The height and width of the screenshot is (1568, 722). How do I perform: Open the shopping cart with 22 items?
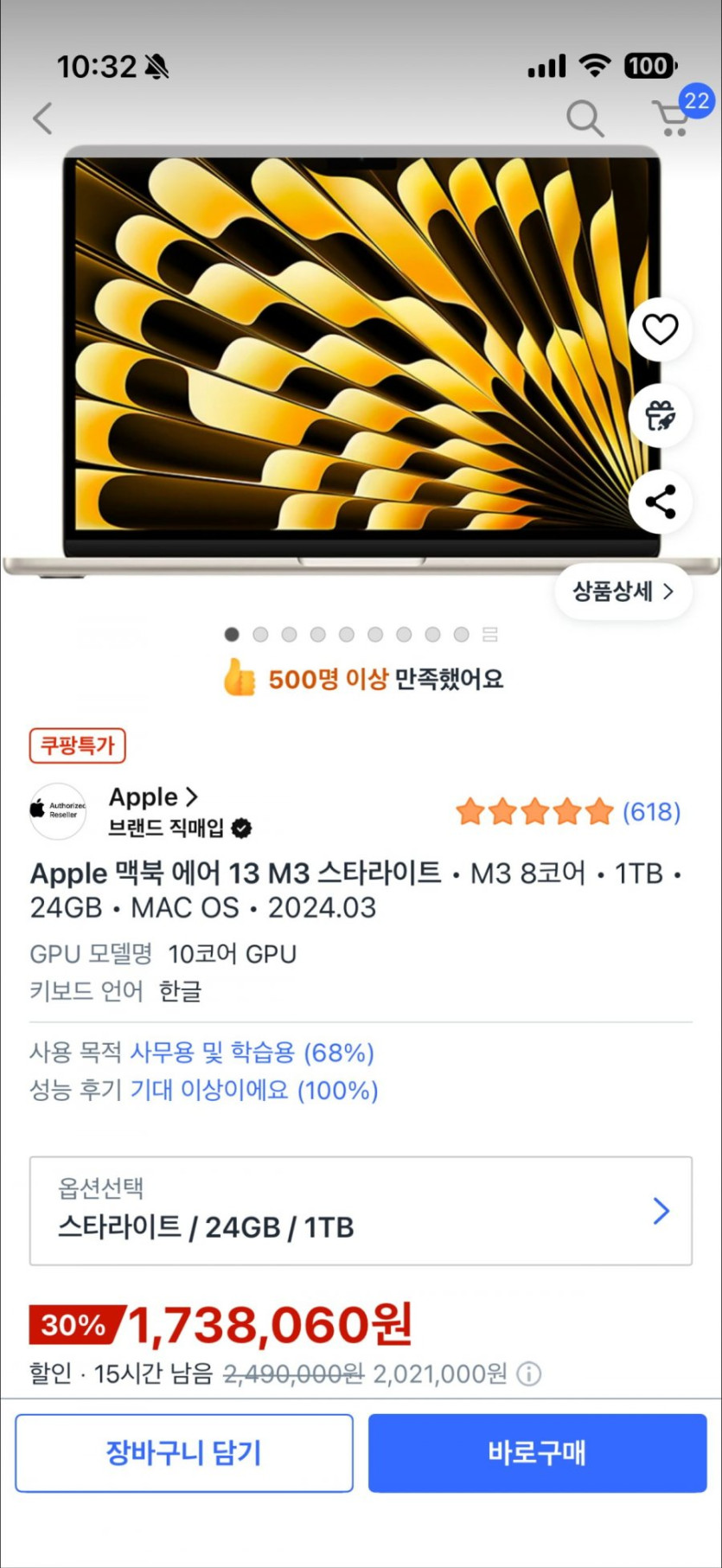pyautogui.click(x=672, y=118)
